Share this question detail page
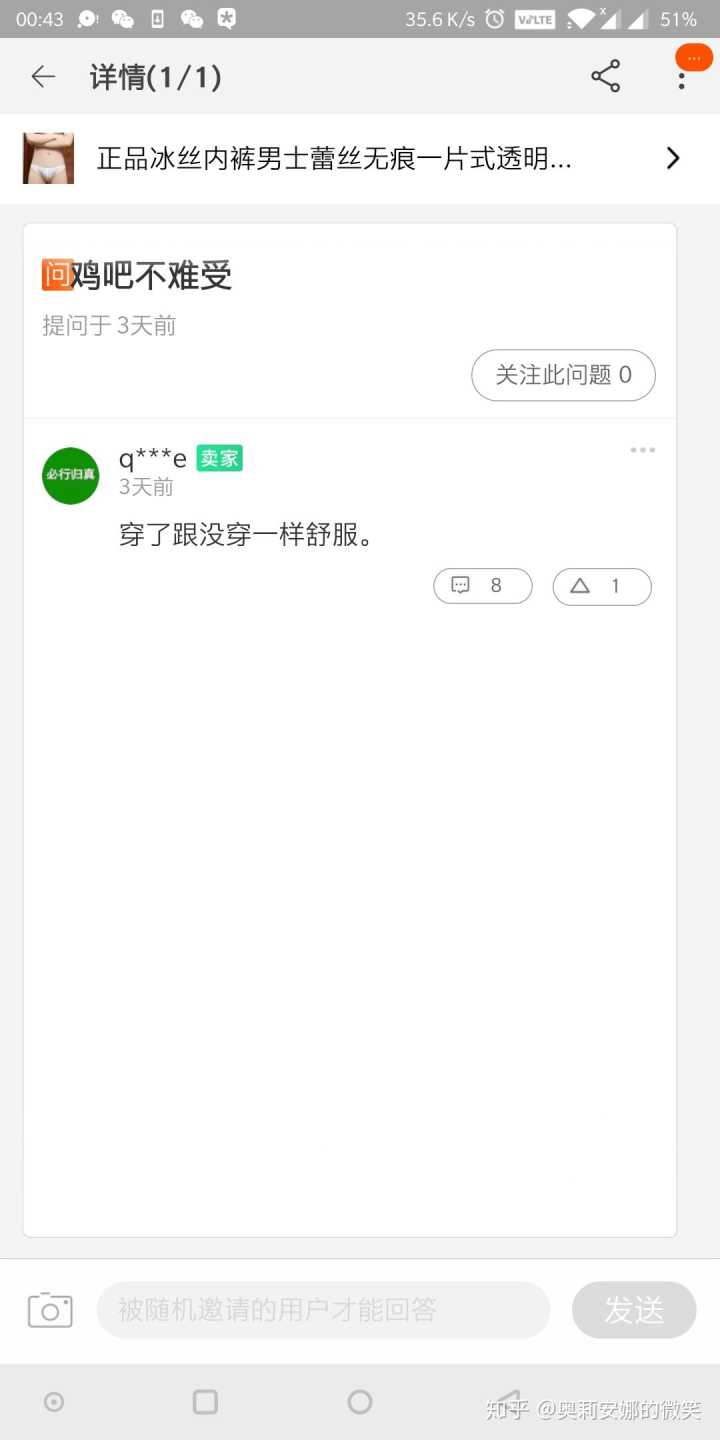The image size is (720, 1440). (x=605, y=77)
